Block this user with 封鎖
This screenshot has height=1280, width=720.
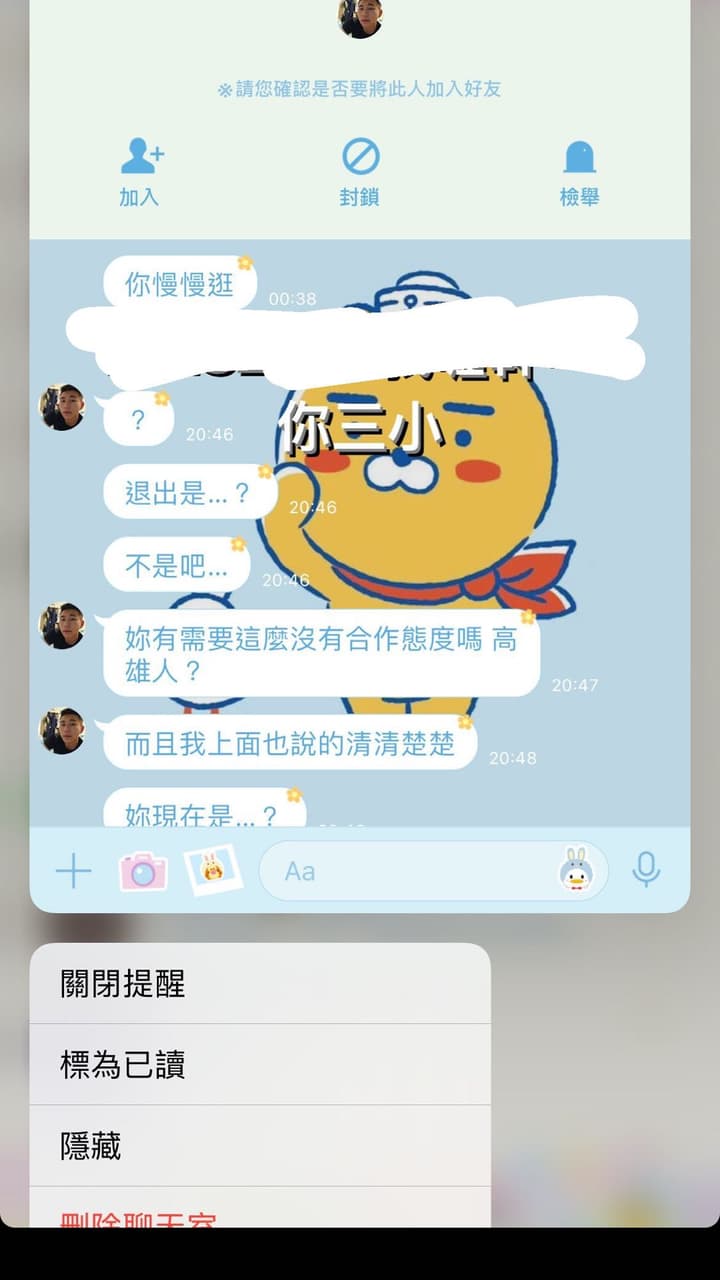click(359, 172)
